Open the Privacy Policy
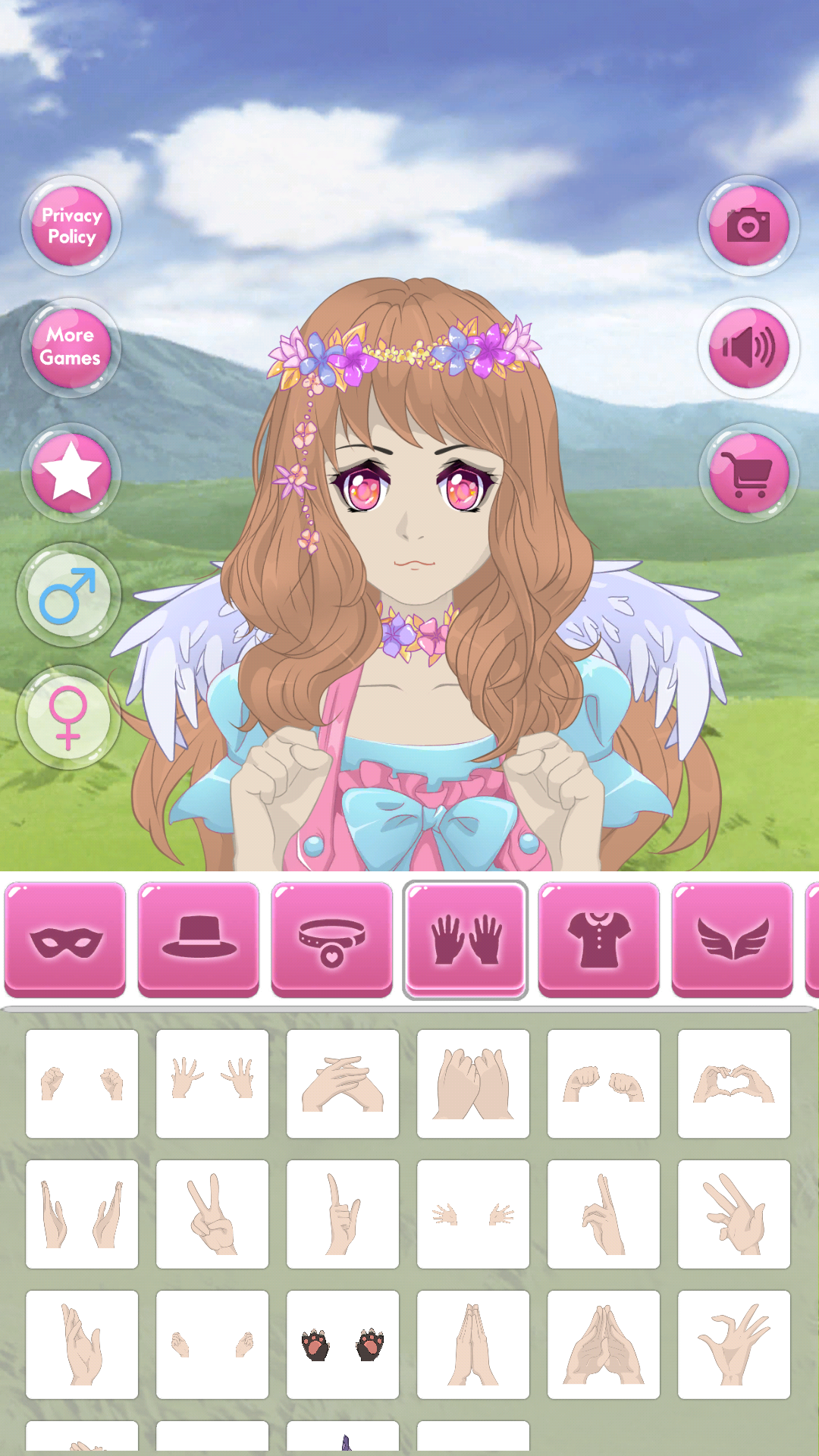 pyautogui.click(x=72, y=225)
